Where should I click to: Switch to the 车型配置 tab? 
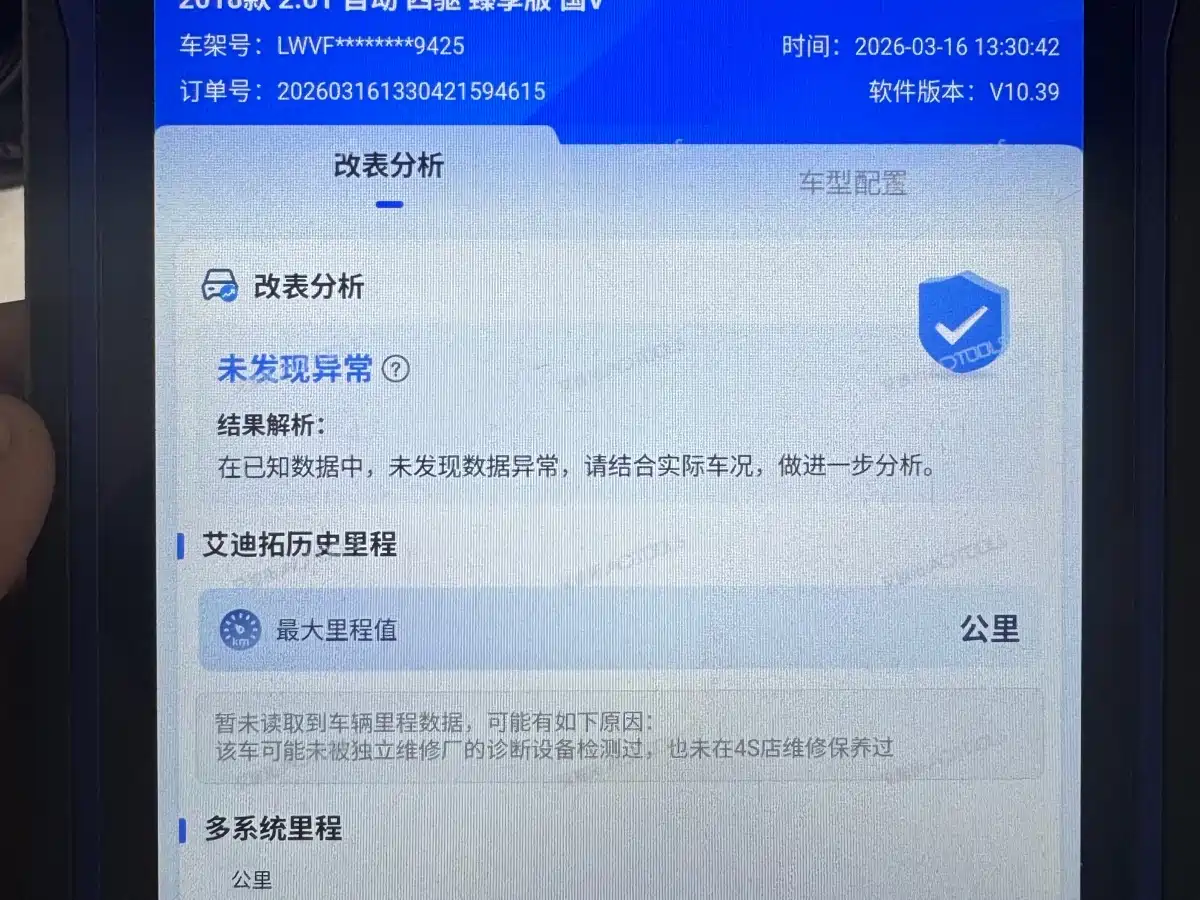click(852, 183)
